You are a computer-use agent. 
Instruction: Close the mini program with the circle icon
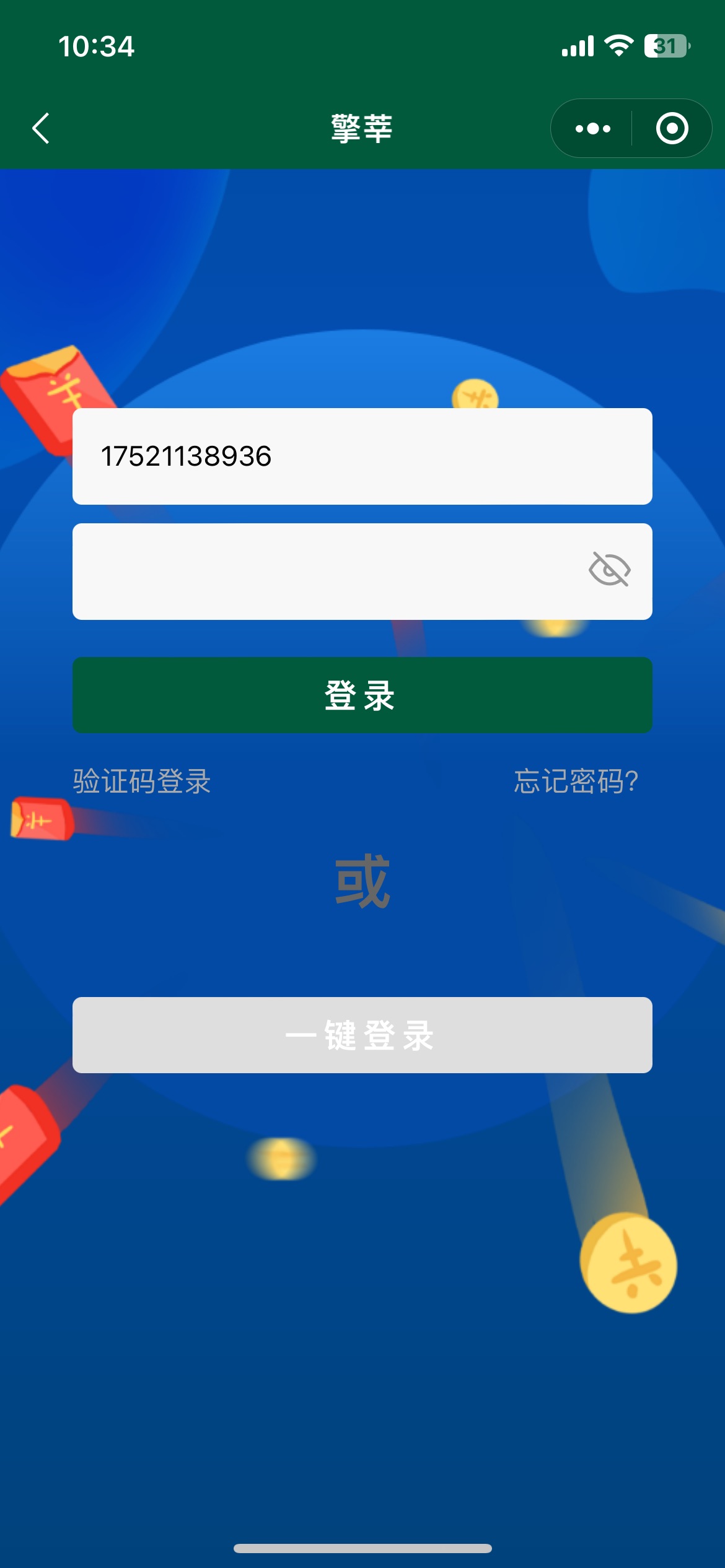point(672,128)
